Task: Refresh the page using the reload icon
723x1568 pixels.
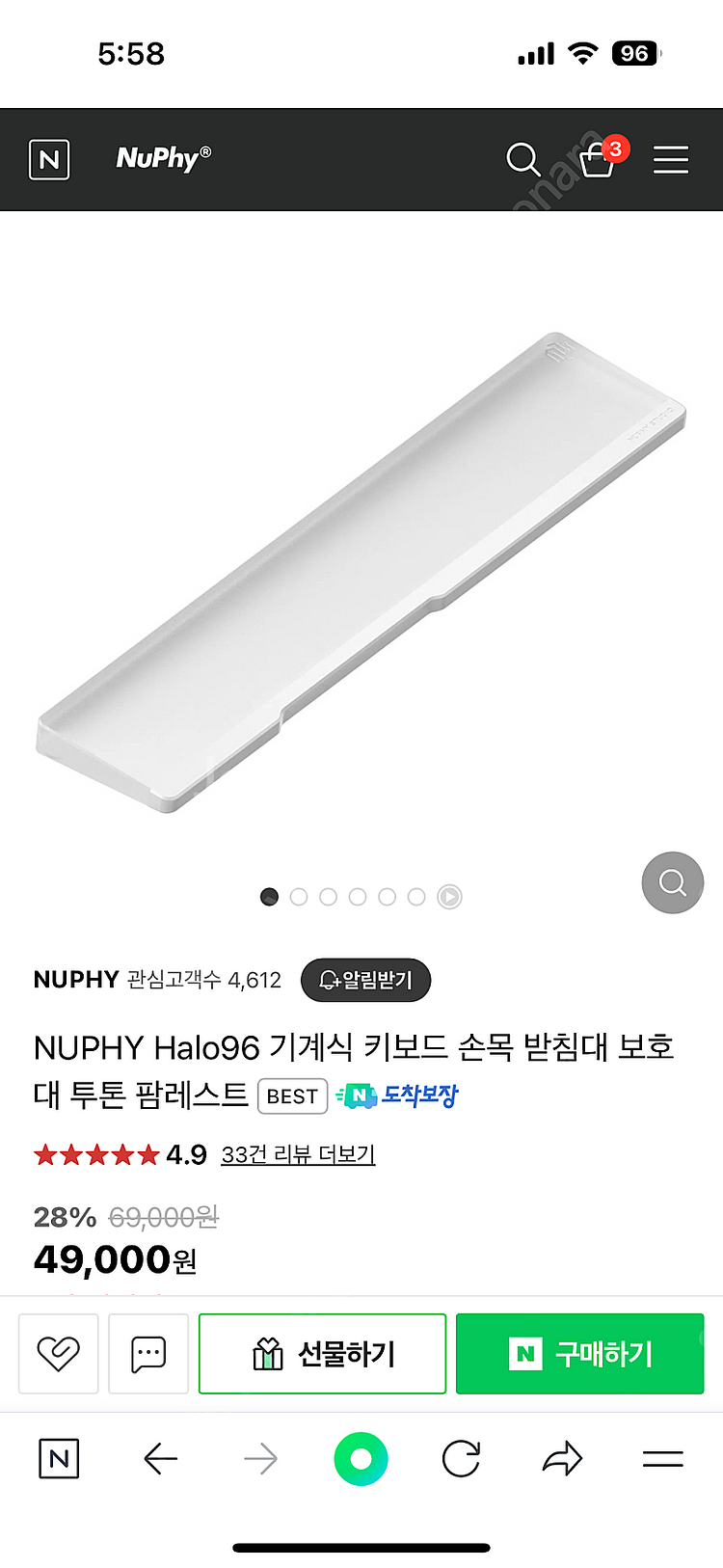Action: (x=460, y=1458)
